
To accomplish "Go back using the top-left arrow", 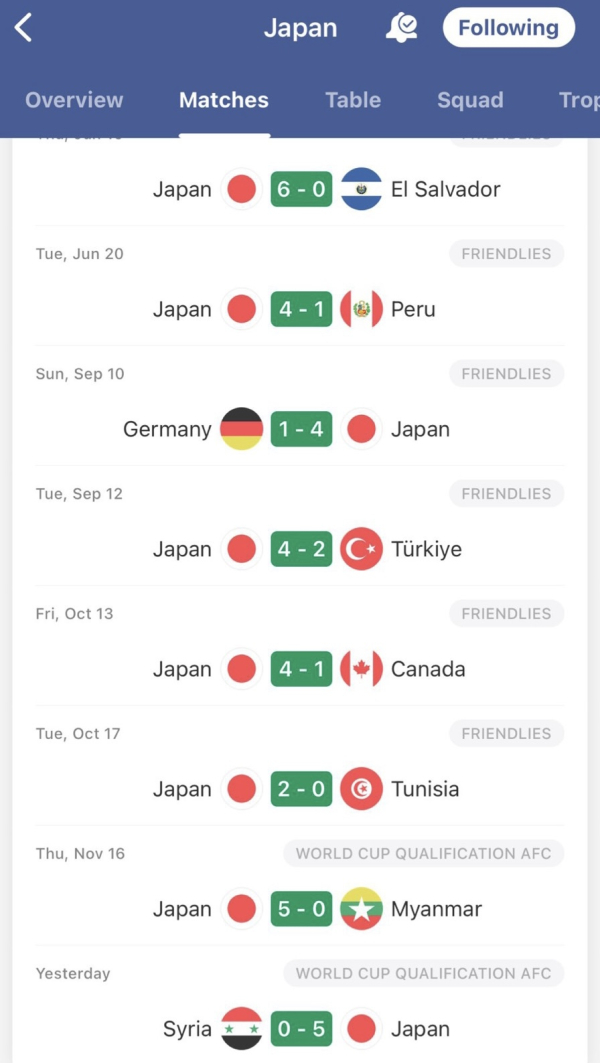I will [x=24, y=28].
